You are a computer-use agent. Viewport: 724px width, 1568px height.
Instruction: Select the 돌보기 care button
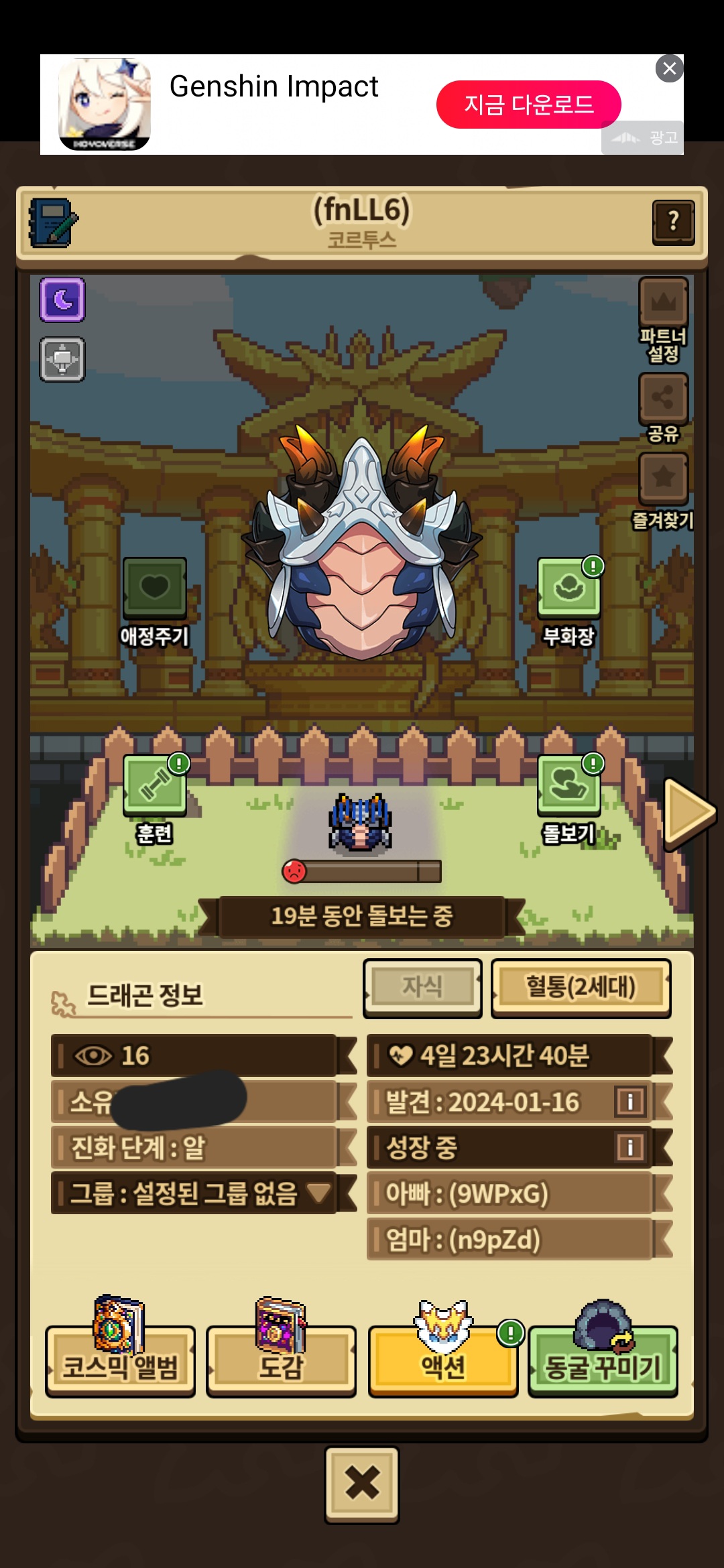point(568,786)
